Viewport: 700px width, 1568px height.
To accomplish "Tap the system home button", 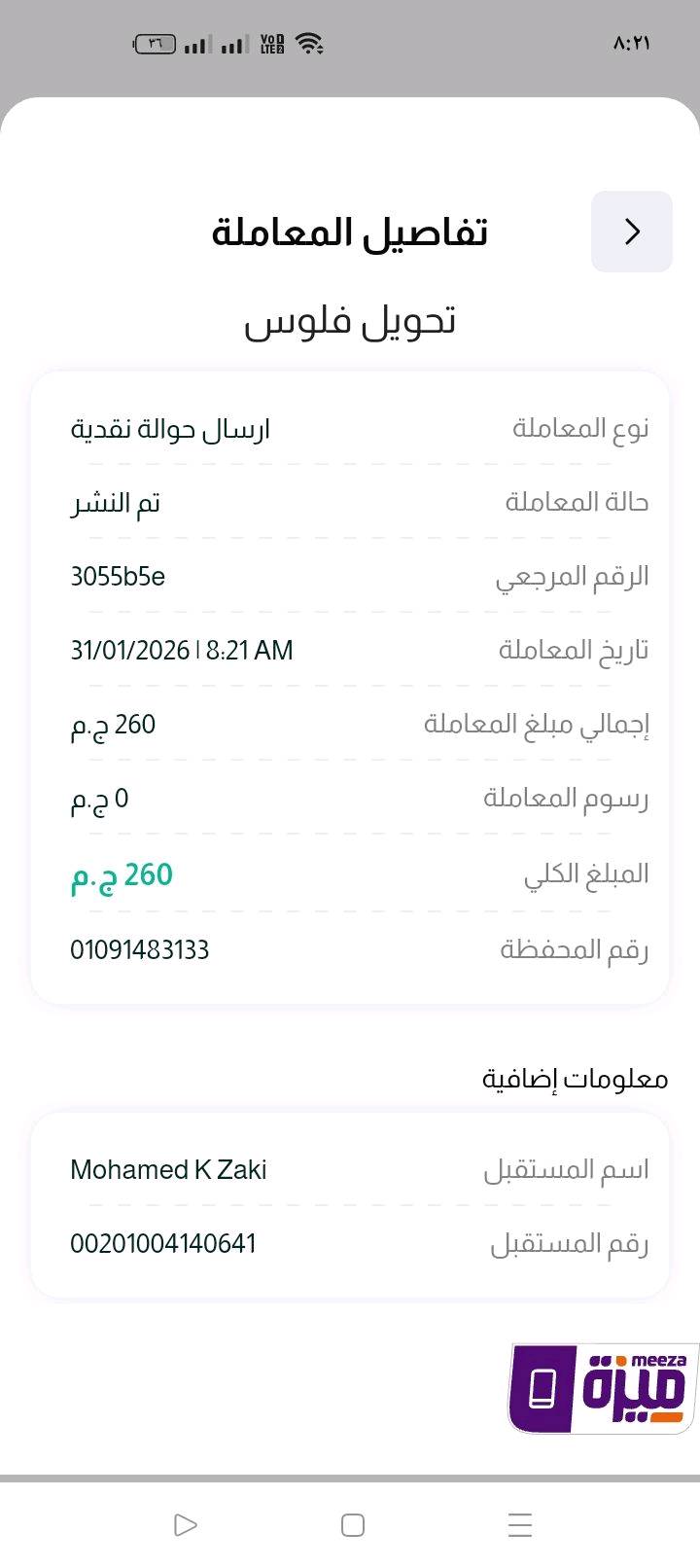I will [353, 1524].
